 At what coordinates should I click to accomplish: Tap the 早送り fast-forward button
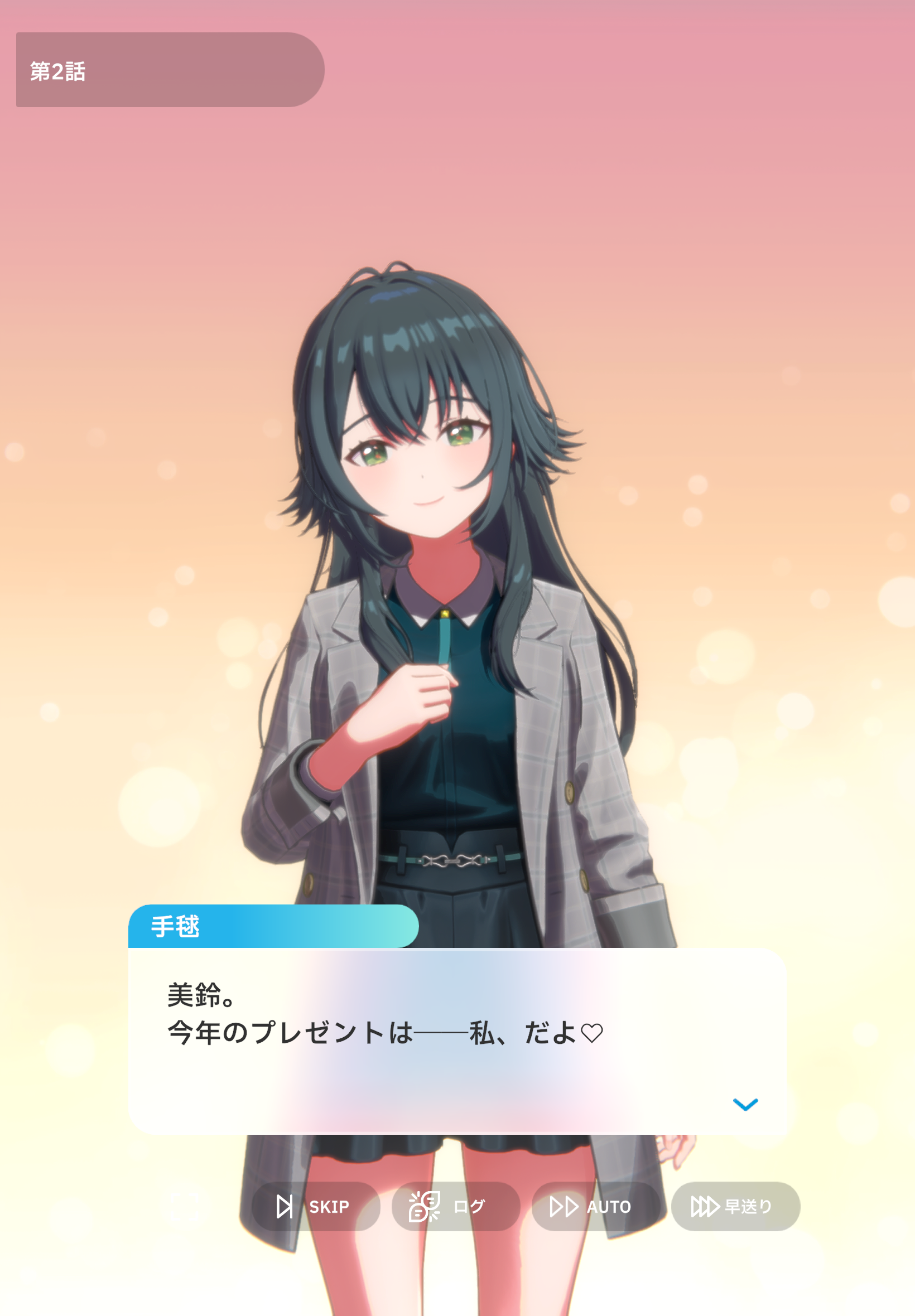click(735, 1206)
